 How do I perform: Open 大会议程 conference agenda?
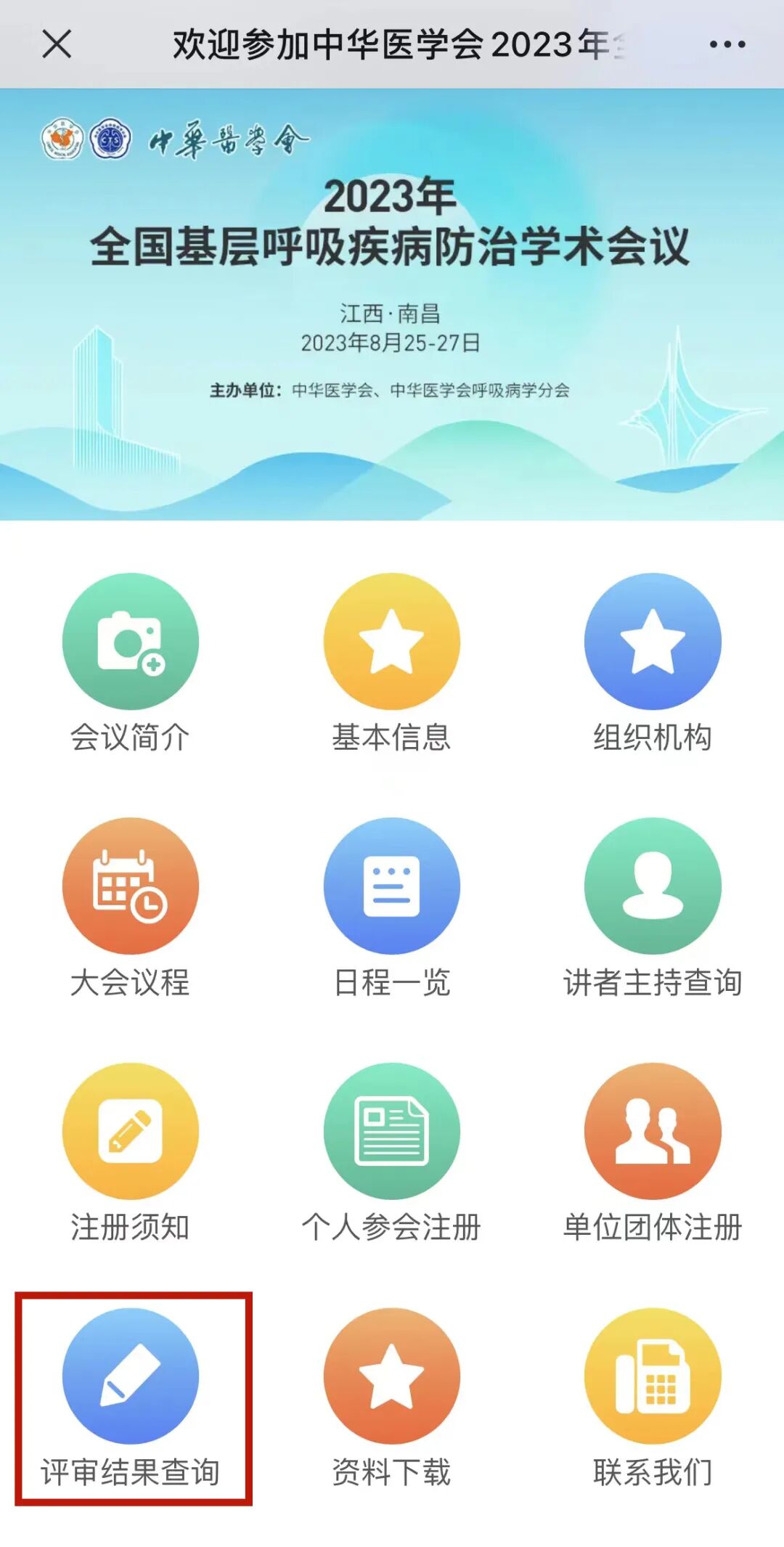[131, 886]
